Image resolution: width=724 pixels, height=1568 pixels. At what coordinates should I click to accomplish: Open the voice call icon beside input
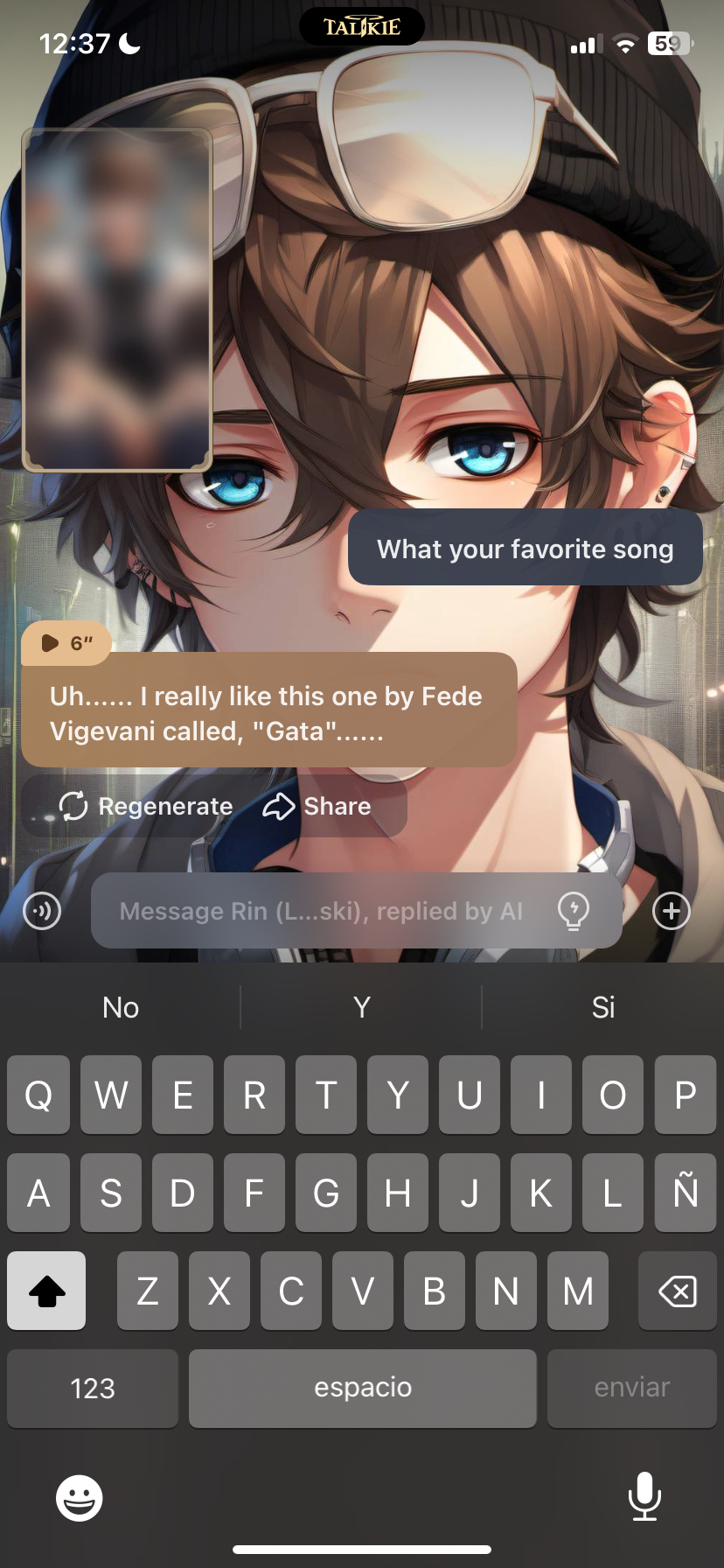point(42,911)
